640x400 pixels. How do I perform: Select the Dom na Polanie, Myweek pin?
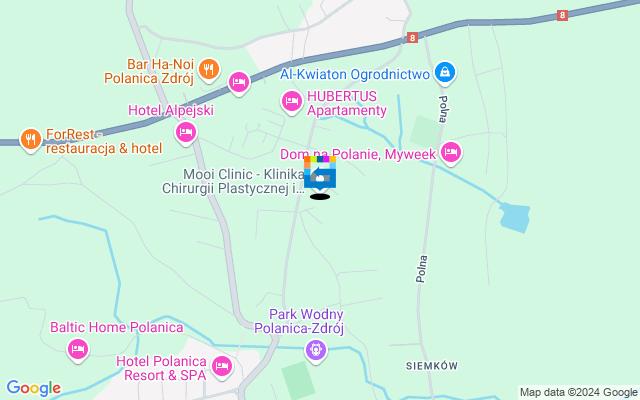[451, 152]
